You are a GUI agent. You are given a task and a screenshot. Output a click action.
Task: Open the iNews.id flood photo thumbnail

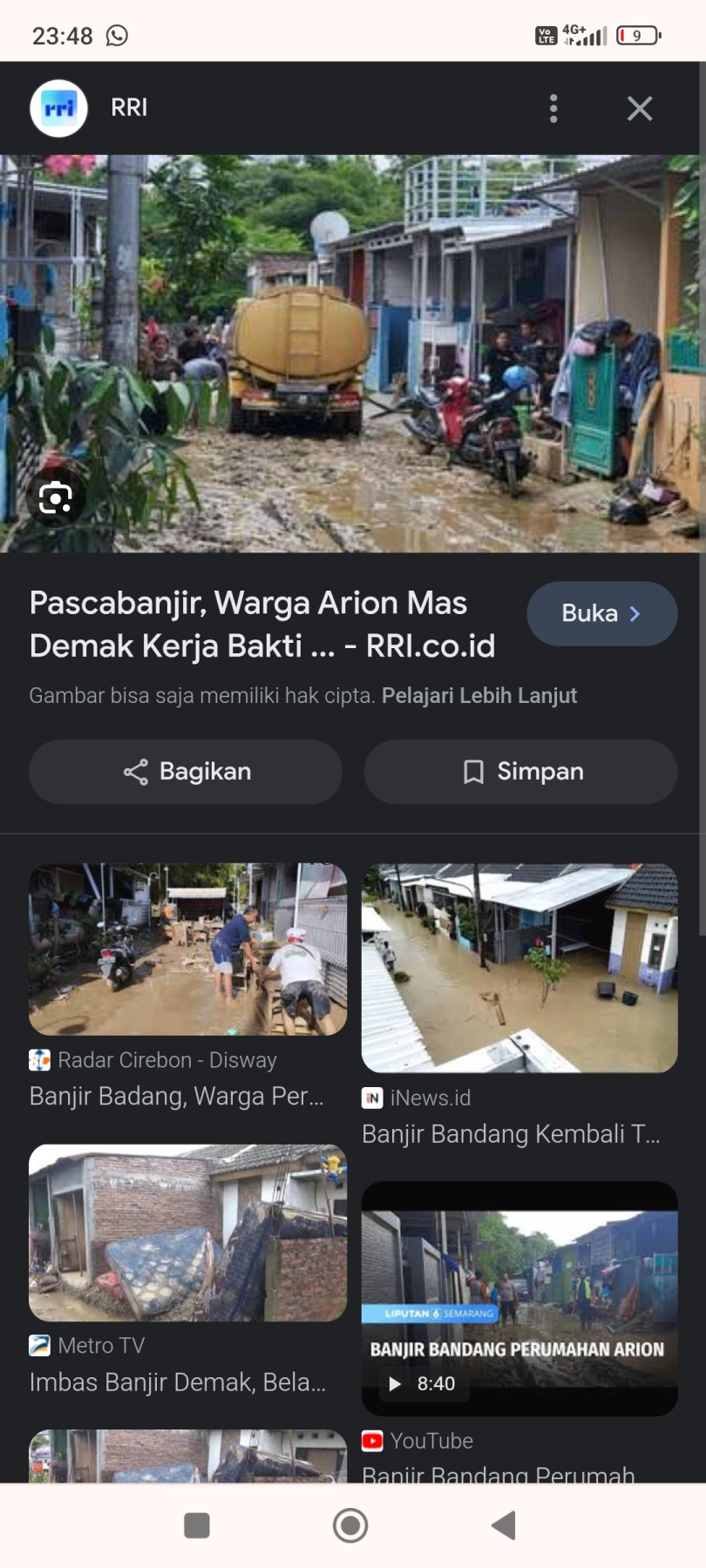click(519, 969)
